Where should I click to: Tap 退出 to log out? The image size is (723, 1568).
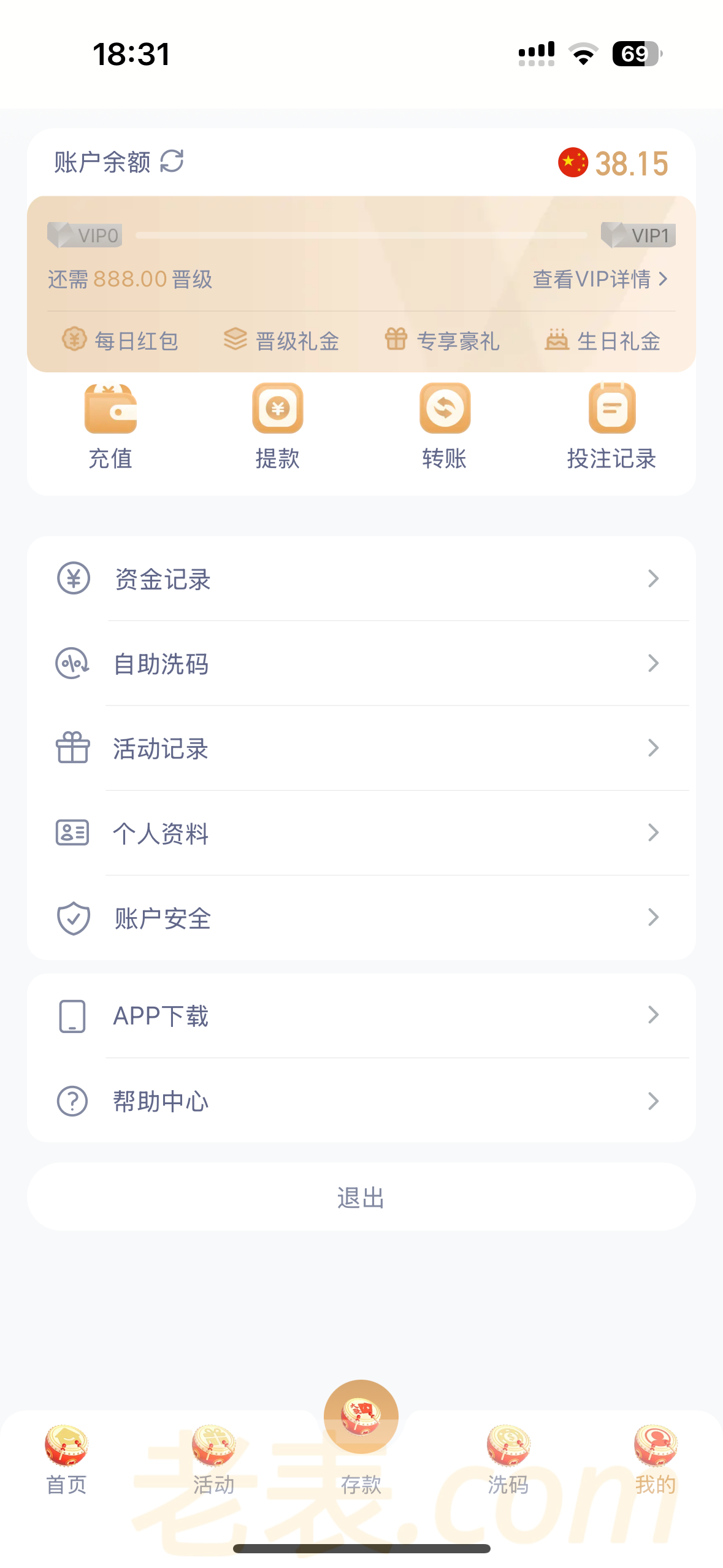click(361, 1197)
